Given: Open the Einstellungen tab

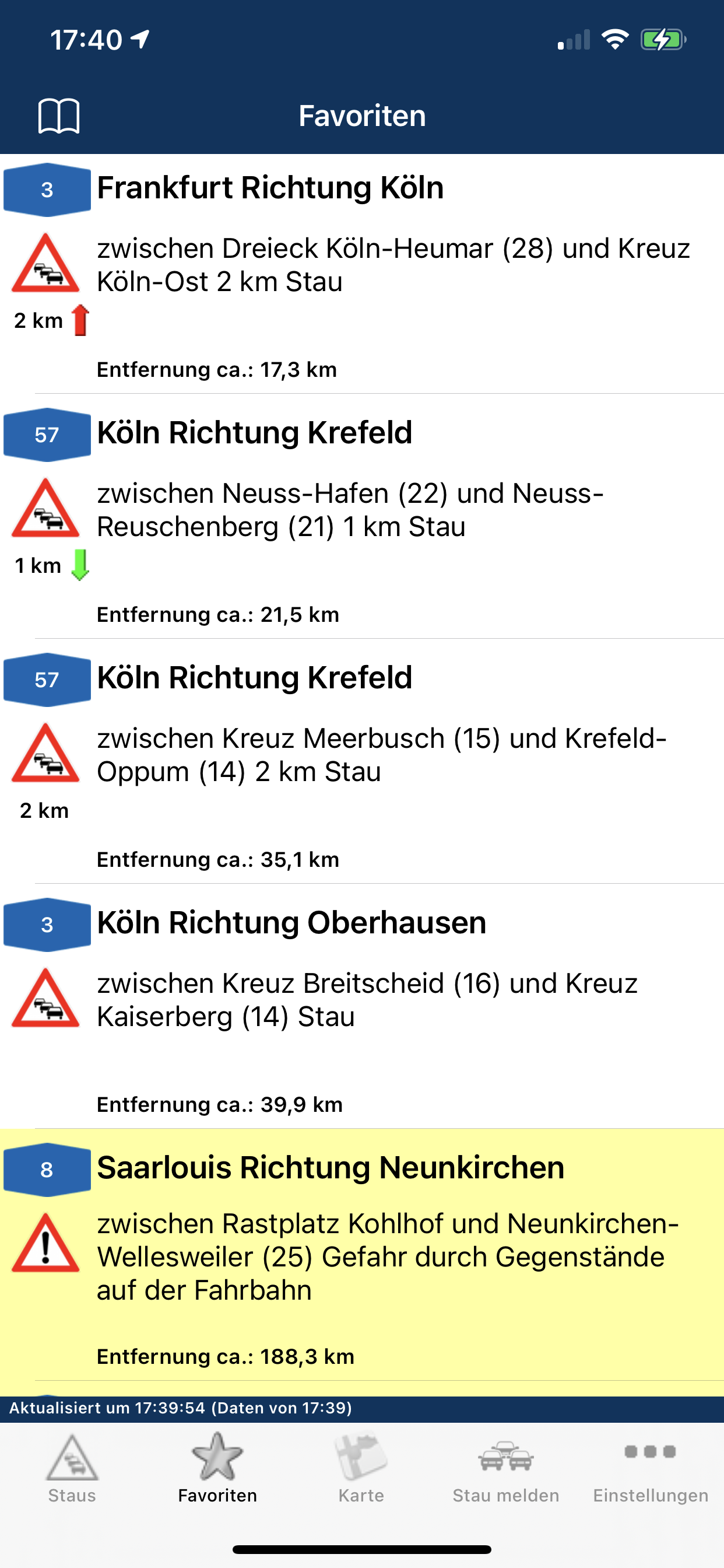Looking at the screenshot, I should pos(651,1468).
